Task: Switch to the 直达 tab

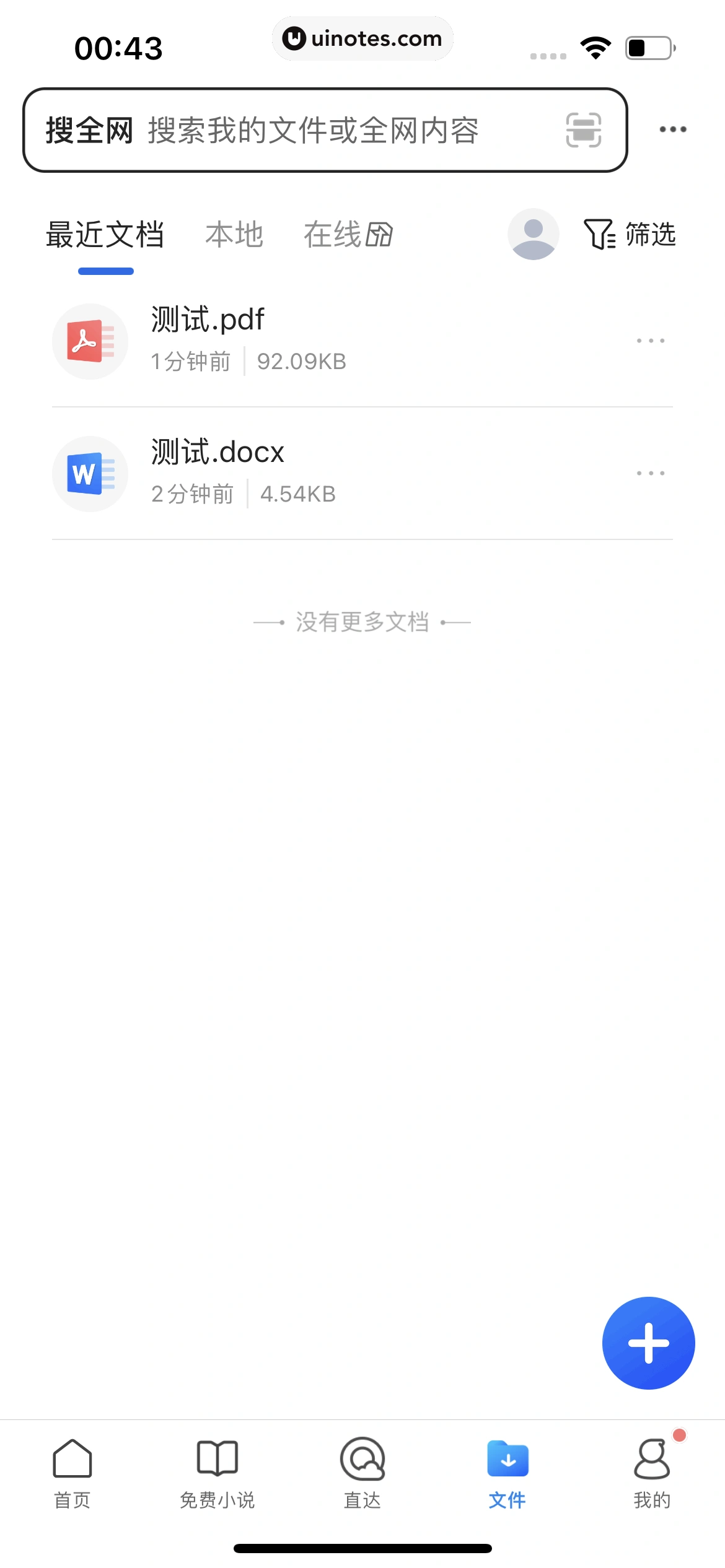Action: coord(362,1473)
